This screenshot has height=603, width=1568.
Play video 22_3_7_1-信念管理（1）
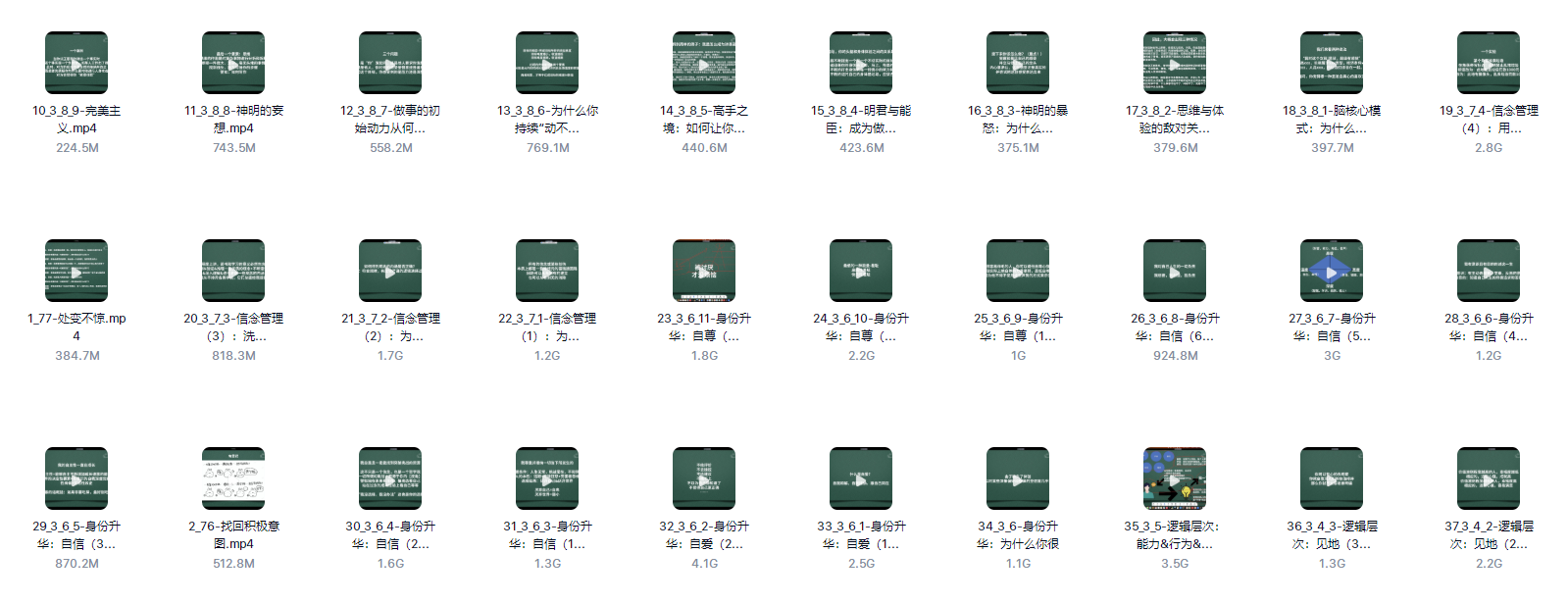[547, 272]
